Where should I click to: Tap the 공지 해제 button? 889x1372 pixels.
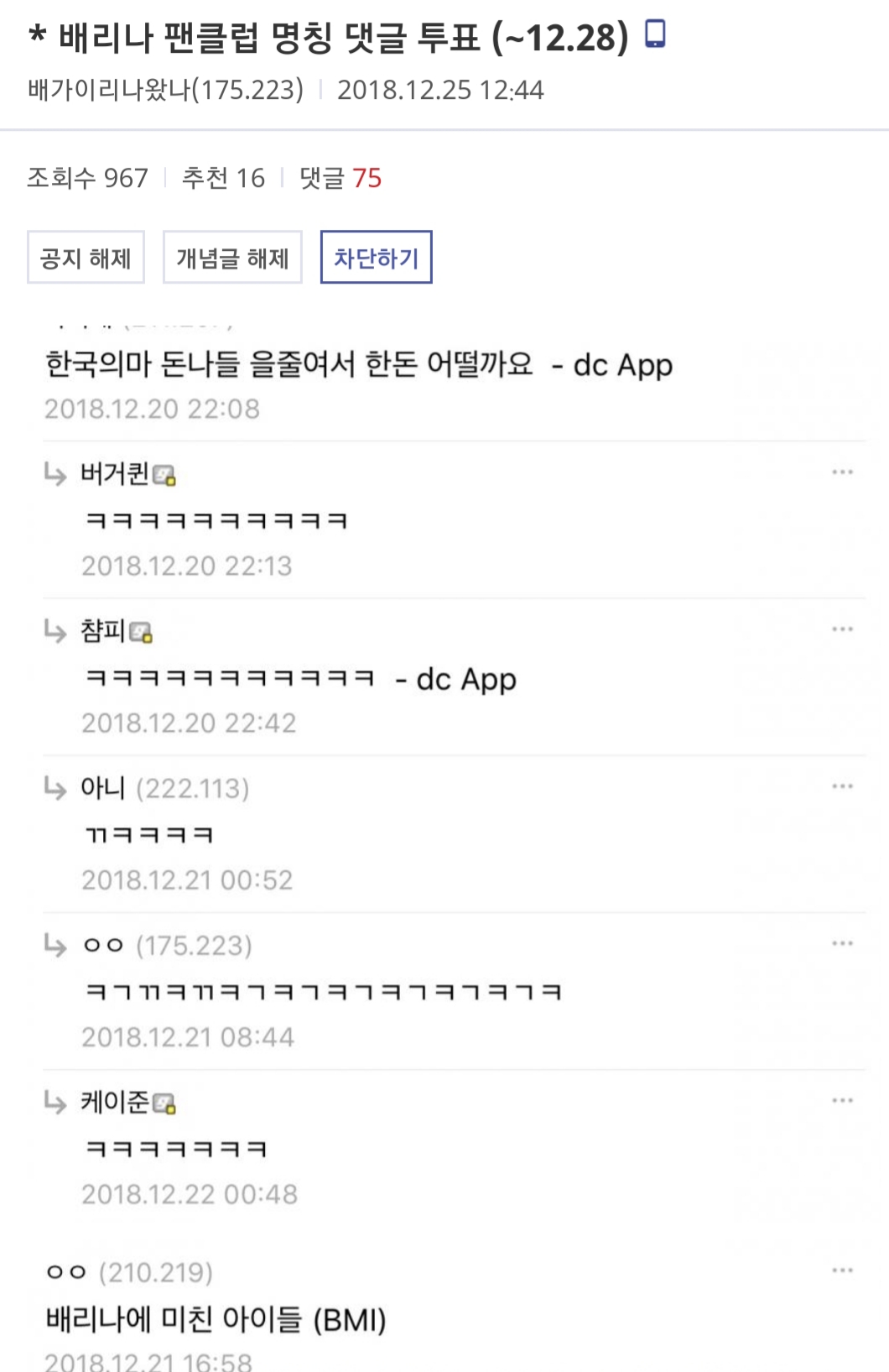point(86,258)
